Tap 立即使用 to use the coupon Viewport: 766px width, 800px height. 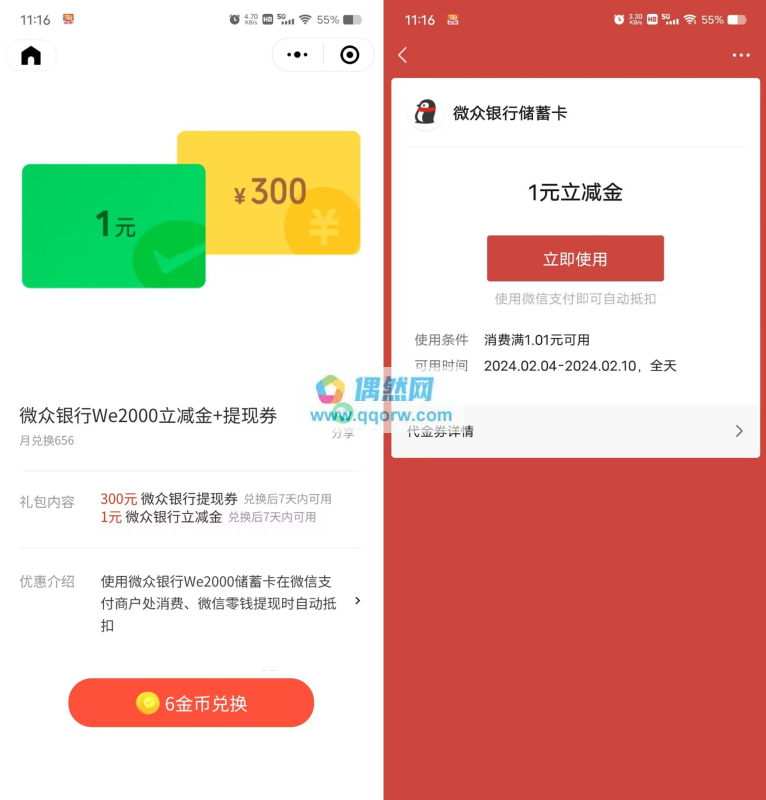575,259
